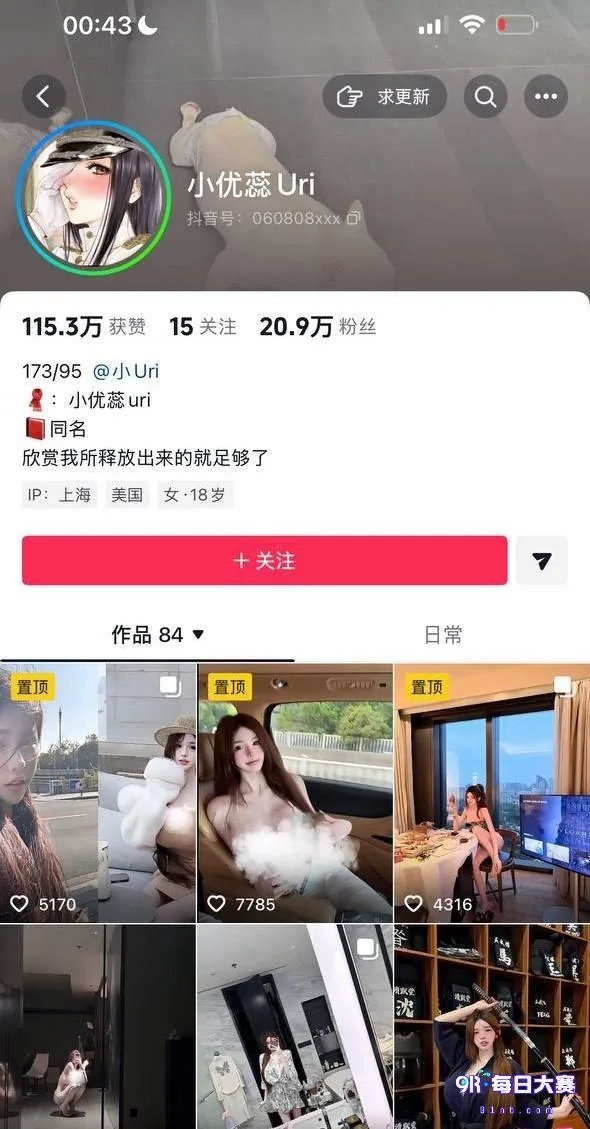Viewport: 590px width, 1129px height.
Task: Open the pinned video with 4316 likes
Action: click(492, 793)
